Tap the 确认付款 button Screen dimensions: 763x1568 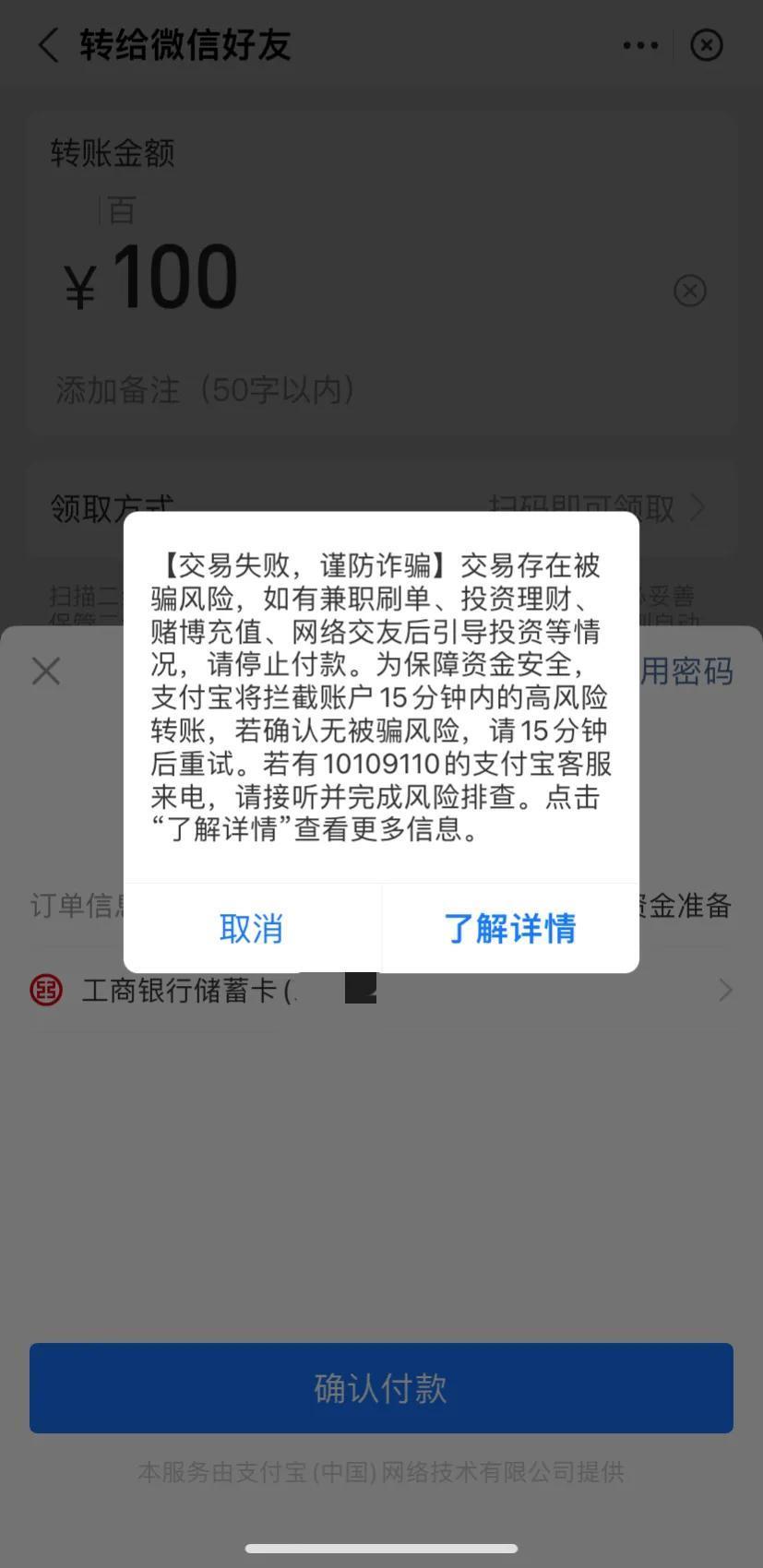(381, 1387)
